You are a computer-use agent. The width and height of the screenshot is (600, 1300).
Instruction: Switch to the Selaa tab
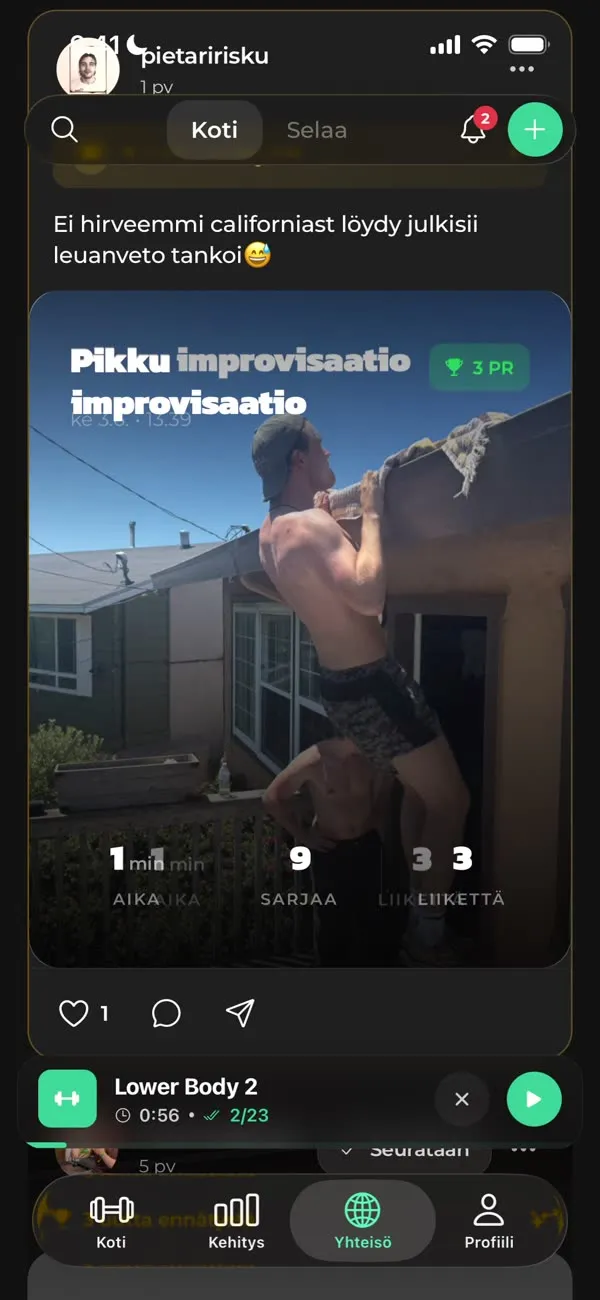click(317, 130)
